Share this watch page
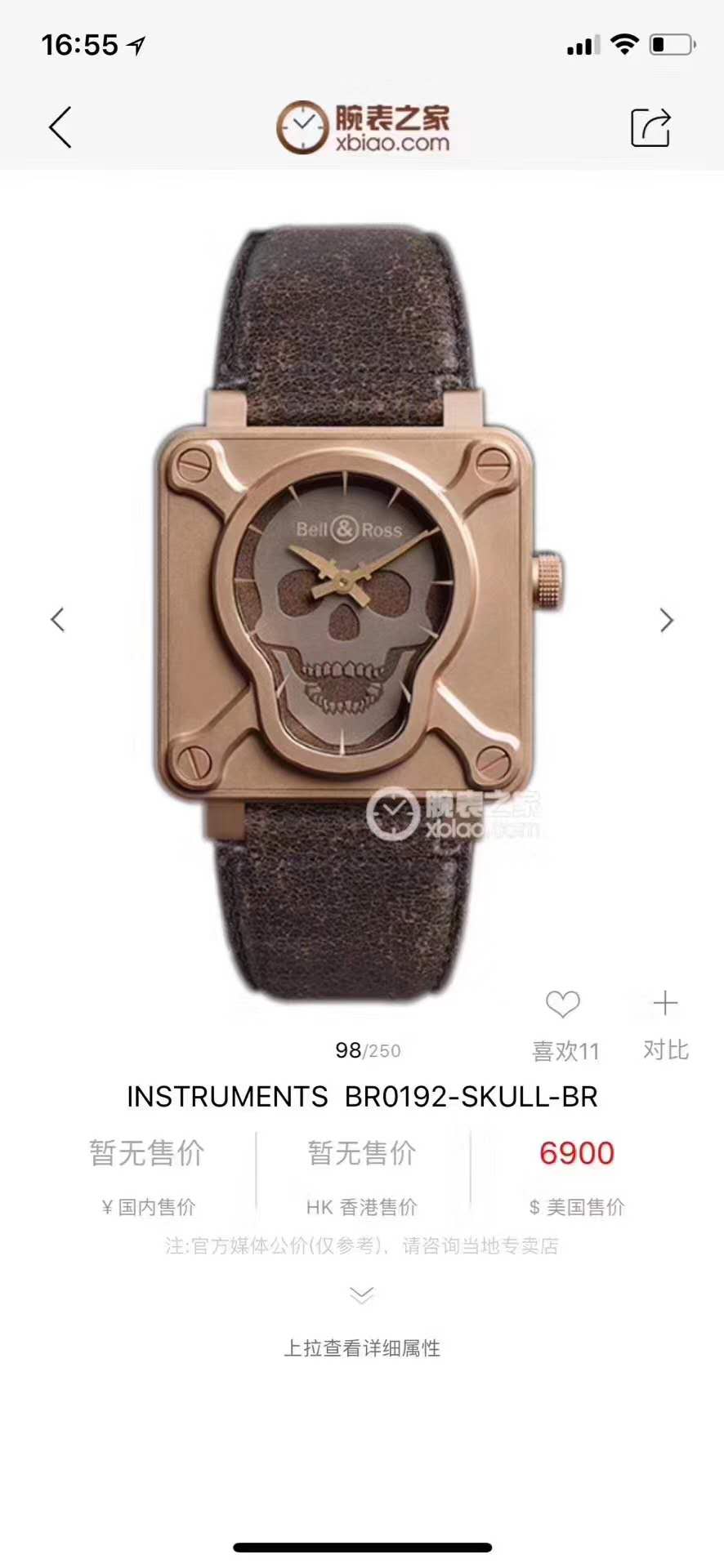The width and height of the screenshot is (724, 1568). tap(650, 127)
